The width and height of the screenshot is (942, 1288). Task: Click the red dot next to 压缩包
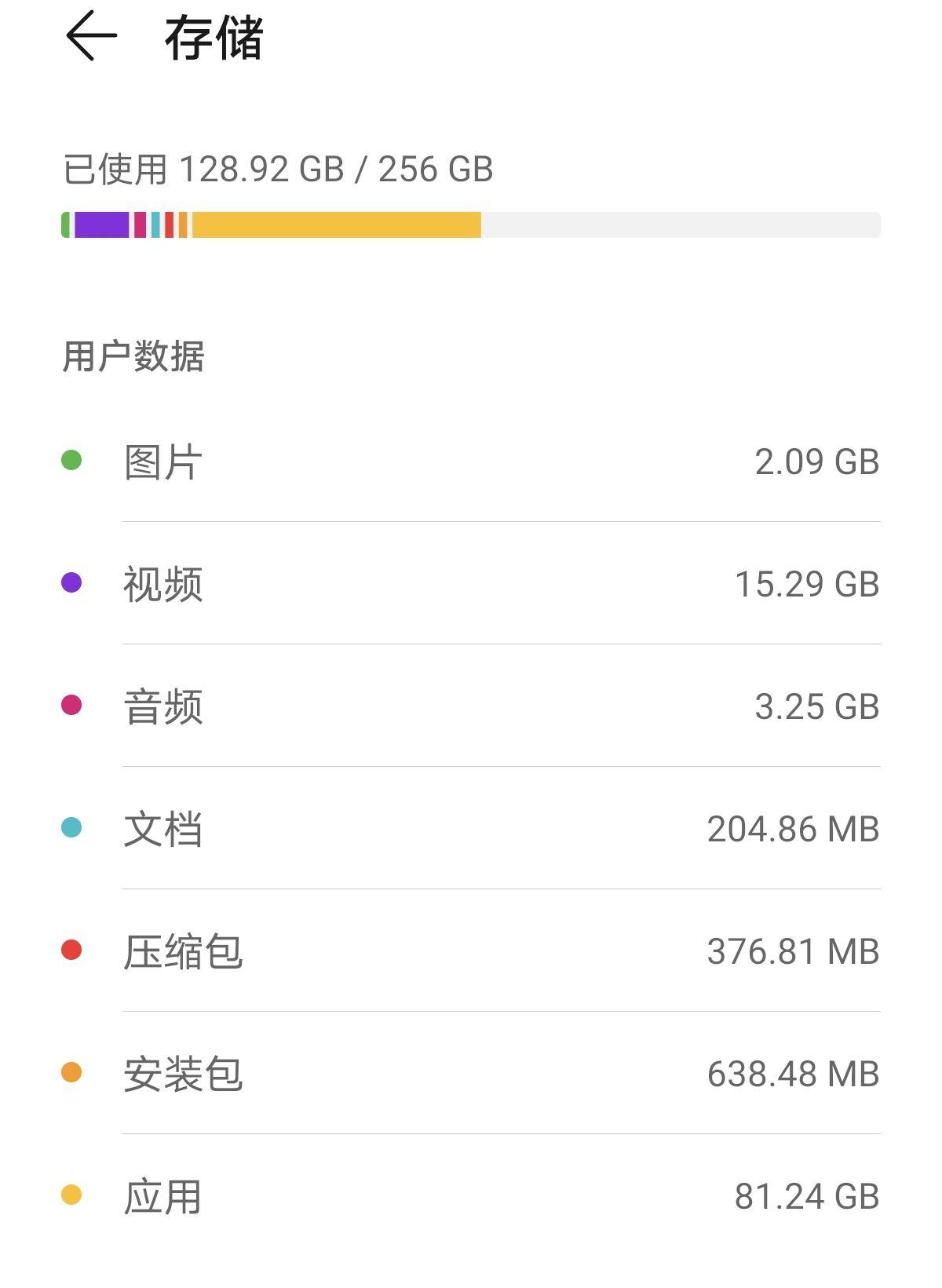[71, 949]
